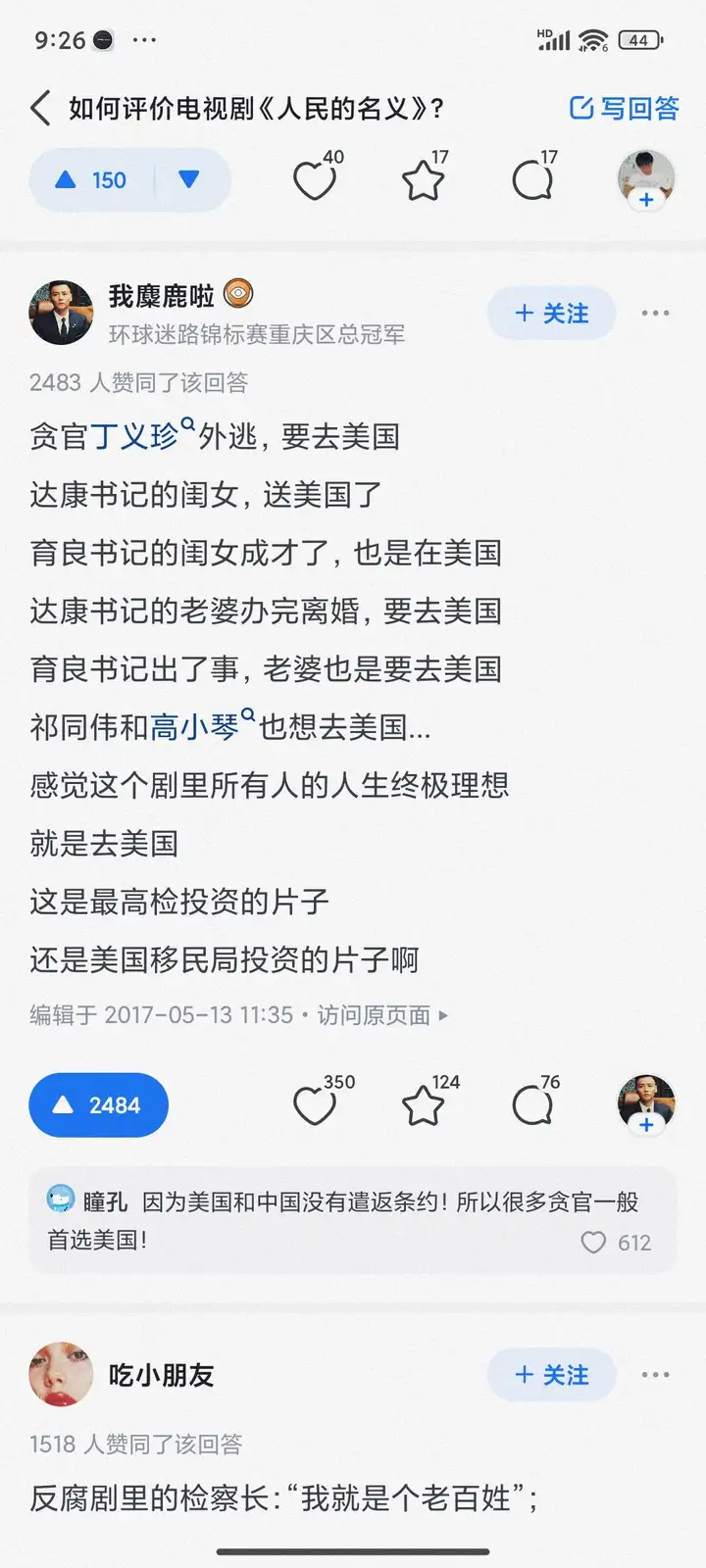Go back from the question page
Screen dimensions: 706x1568
click(40, 108)
